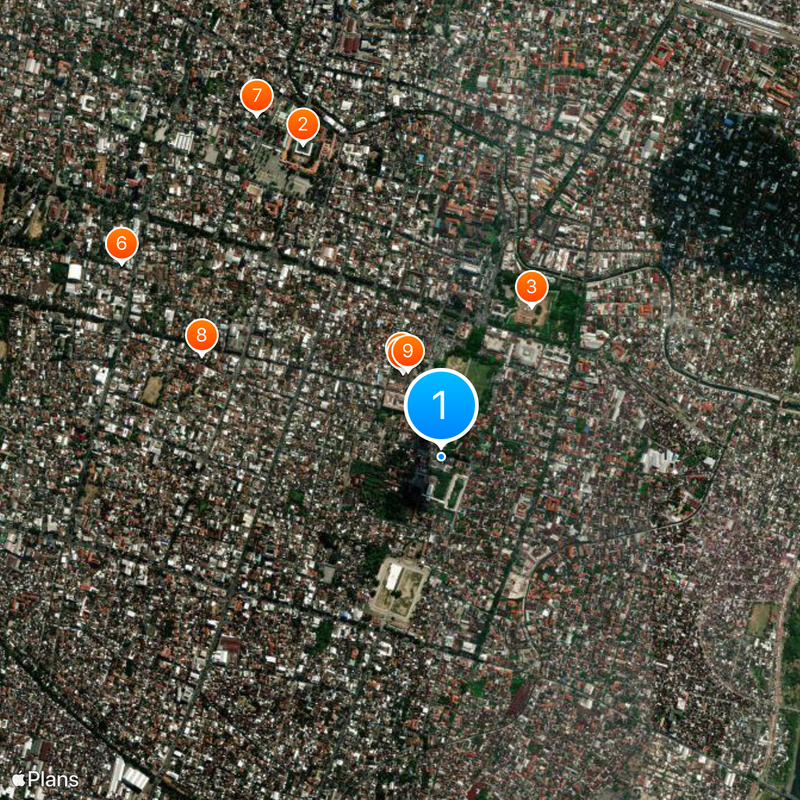
Task: Open the orange pin numbered 3
Action: (531, 288)
